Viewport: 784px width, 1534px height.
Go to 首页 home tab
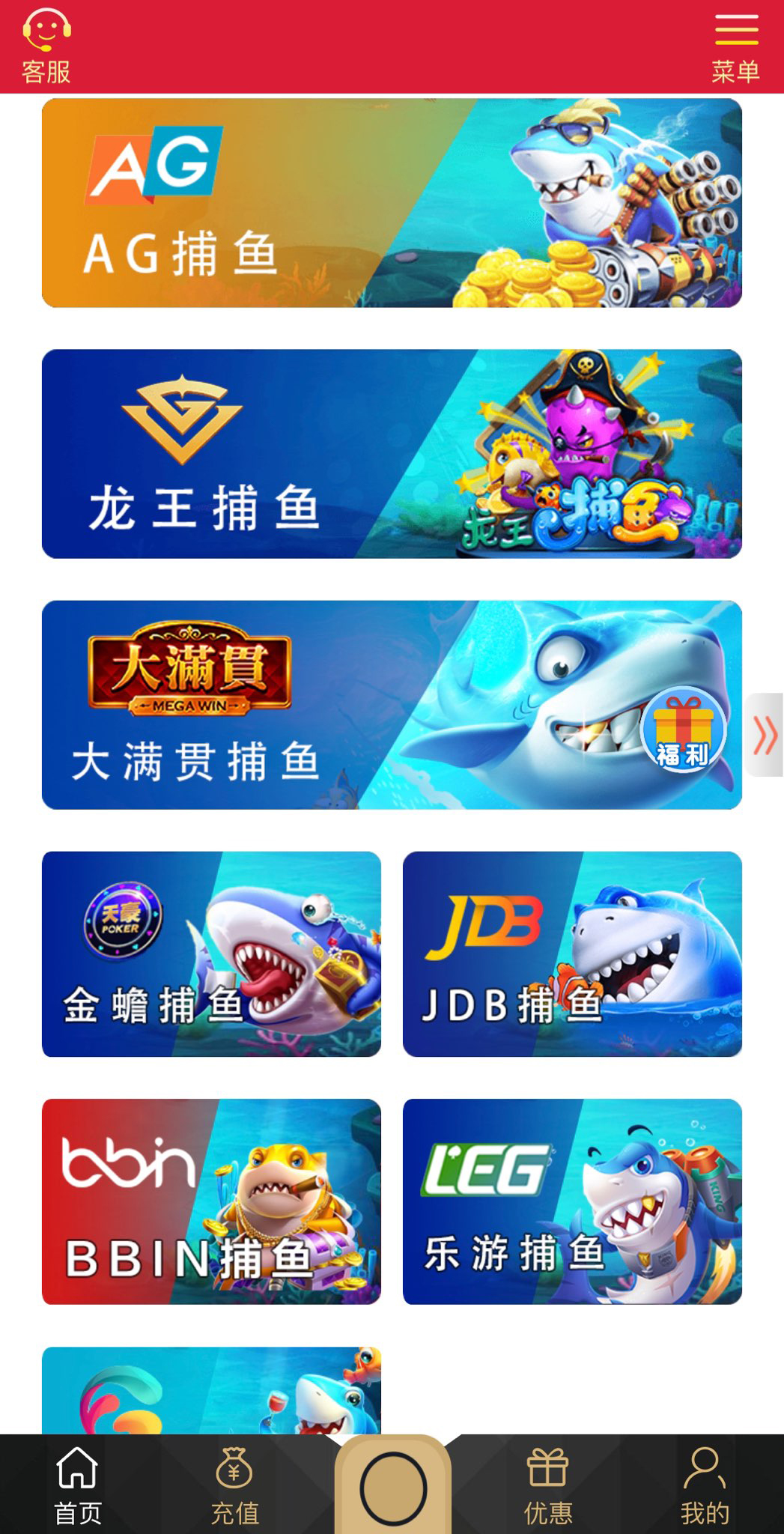(78, 1485)
